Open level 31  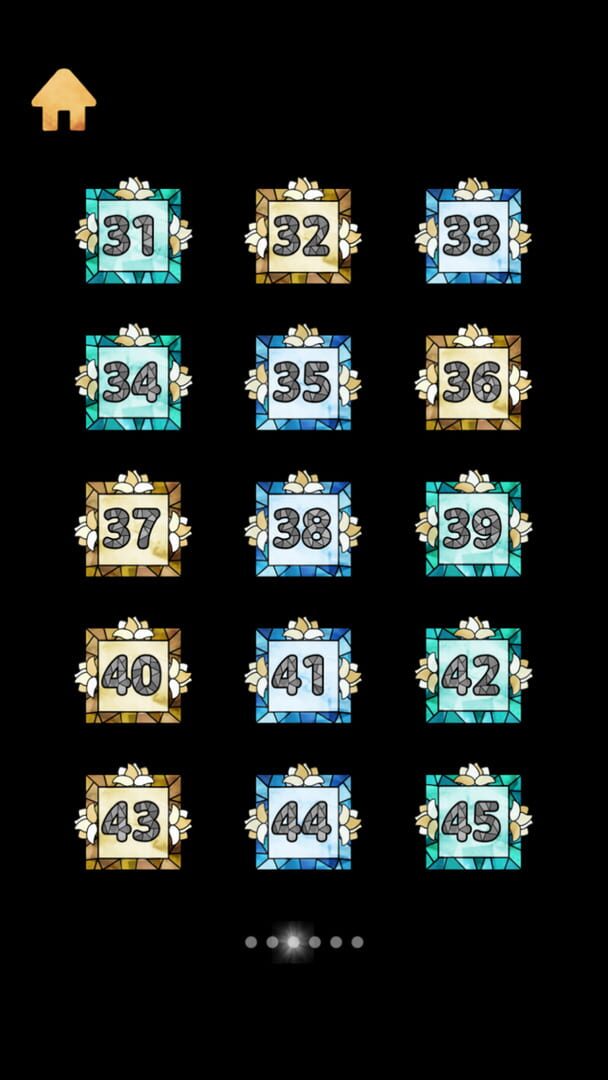pyautogui.click(x=133, y=236)
